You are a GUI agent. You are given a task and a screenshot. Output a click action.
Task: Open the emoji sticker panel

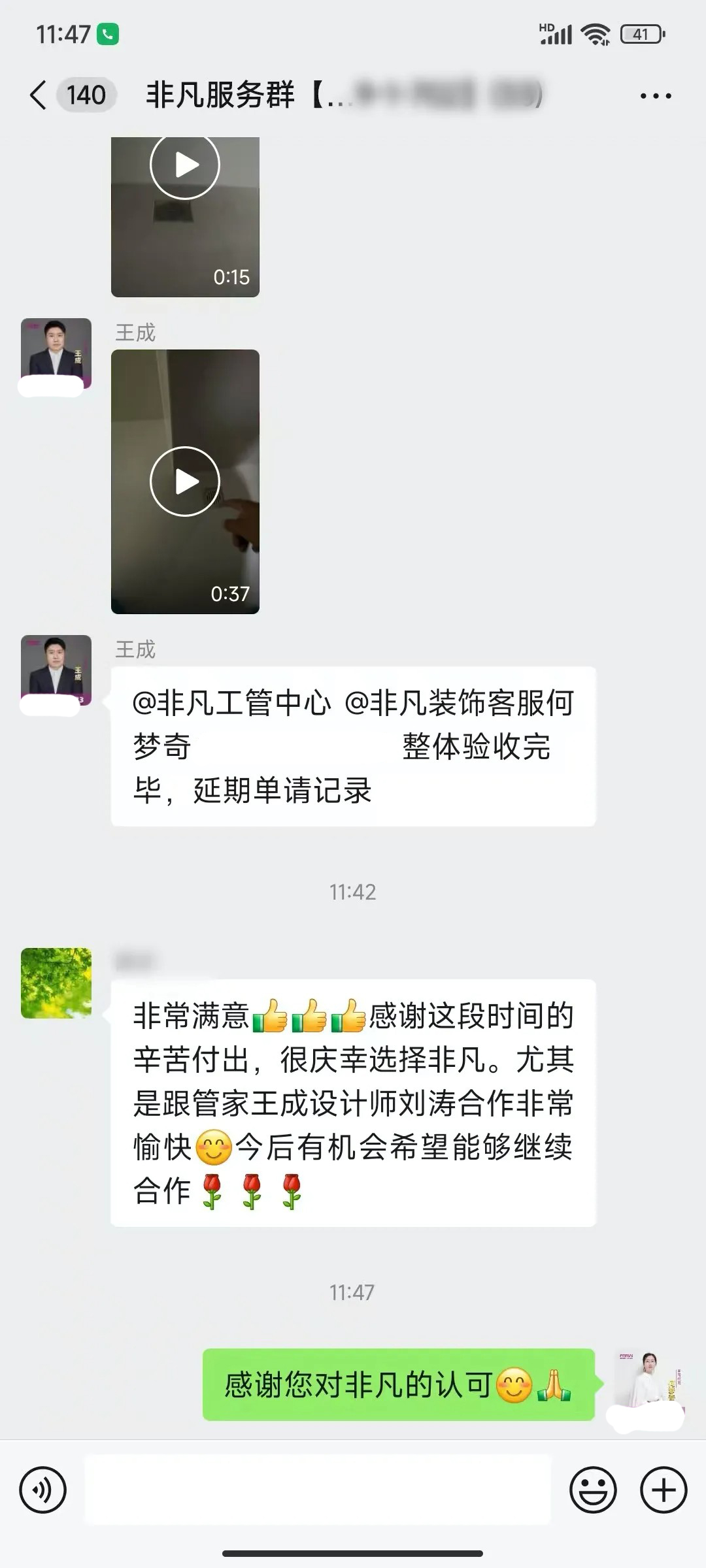click(x=593, y=1490)
